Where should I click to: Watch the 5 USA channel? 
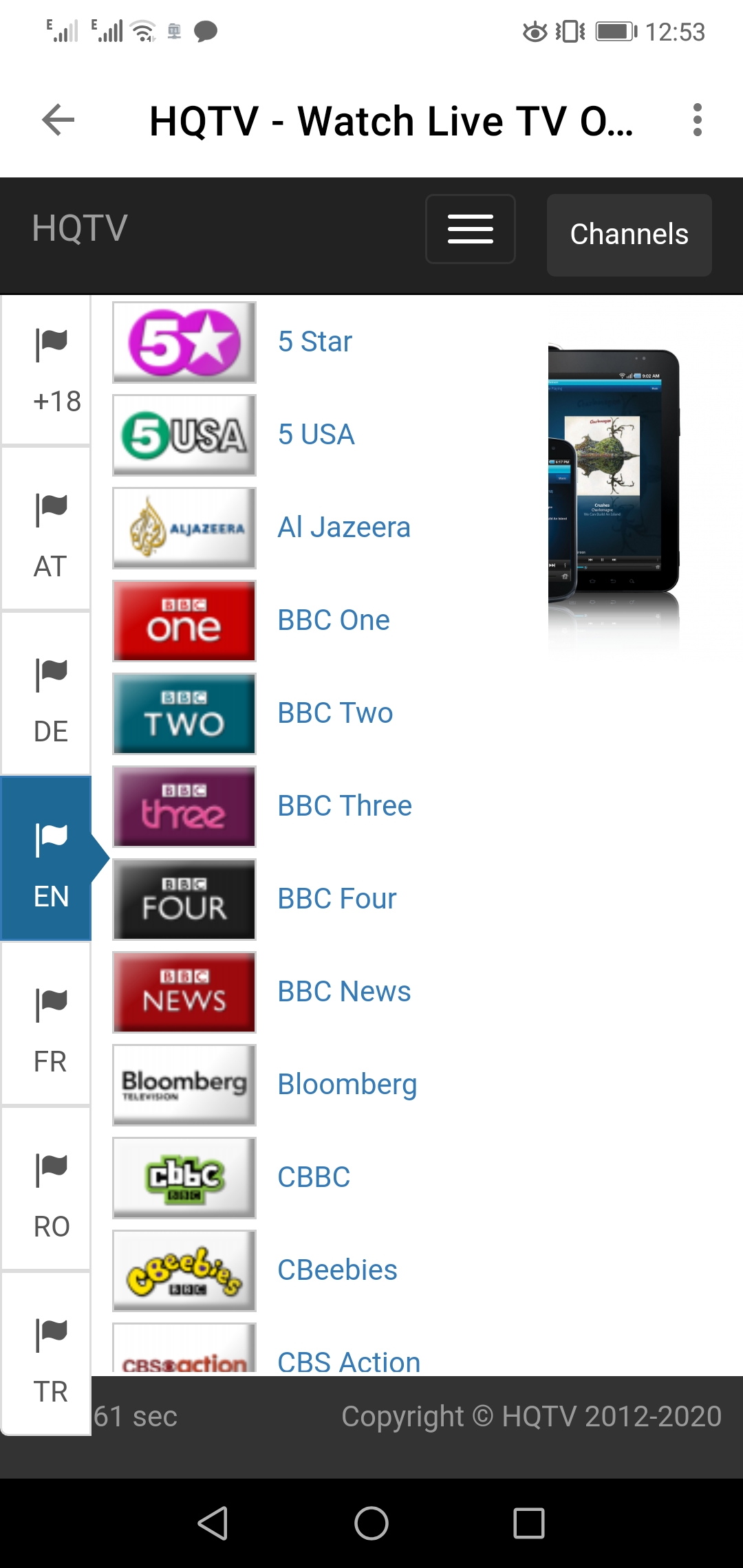coord(316,435)
